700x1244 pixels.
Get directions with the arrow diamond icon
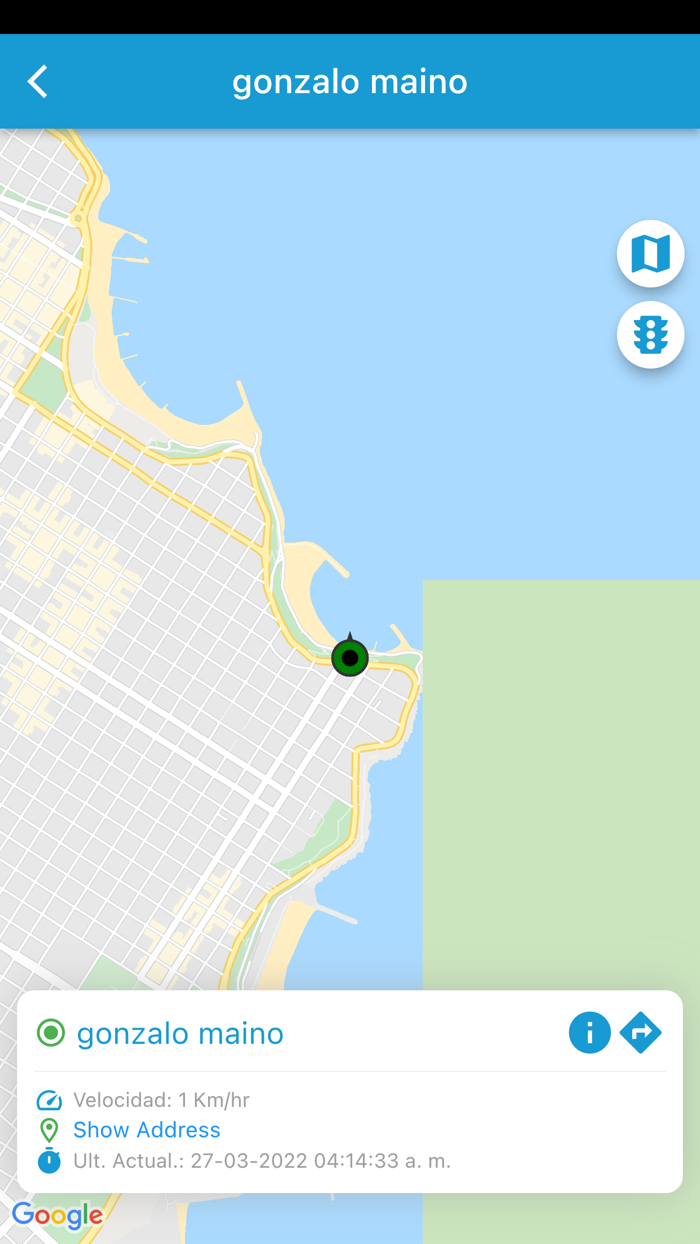(x=641, y=1032)
